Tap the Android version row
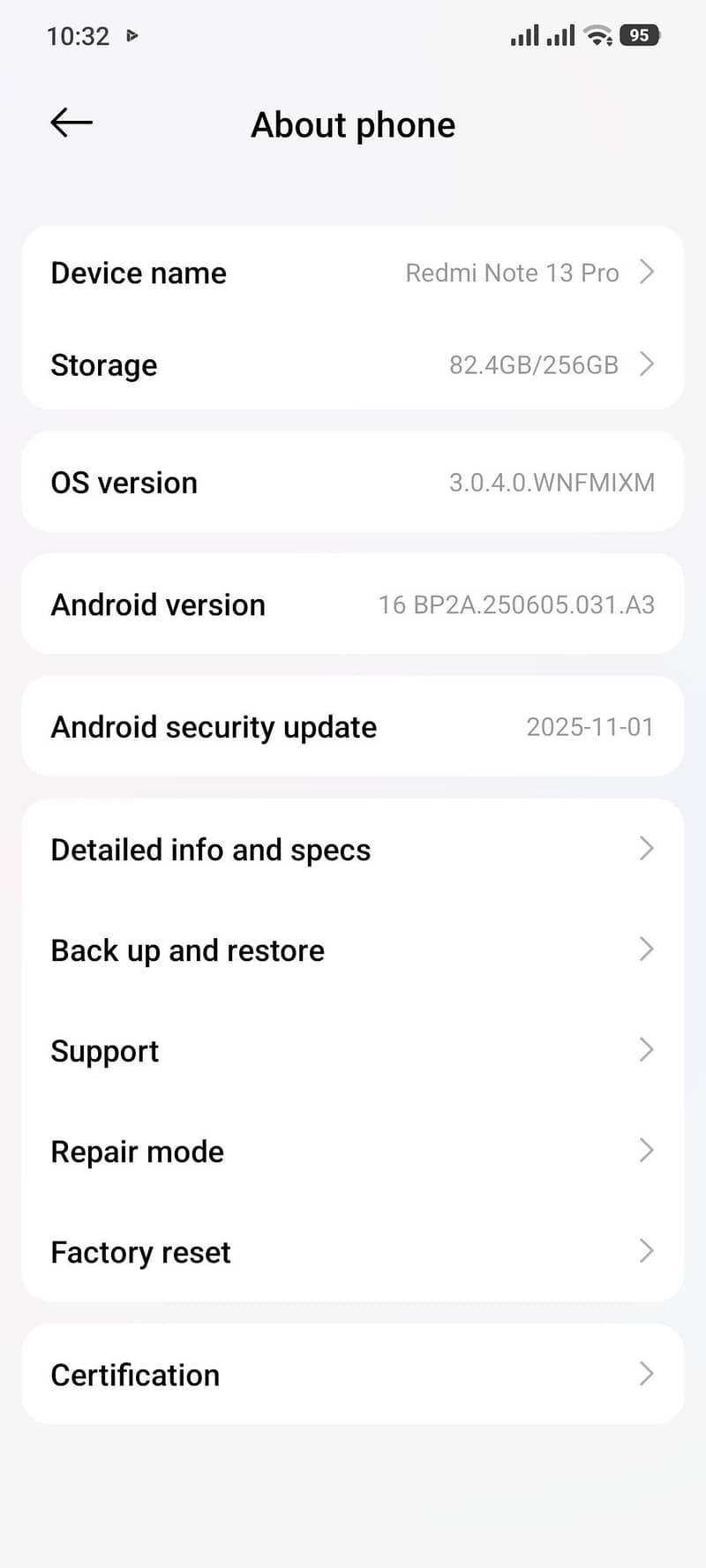The image size is (706, 1568). click(353, 604)
